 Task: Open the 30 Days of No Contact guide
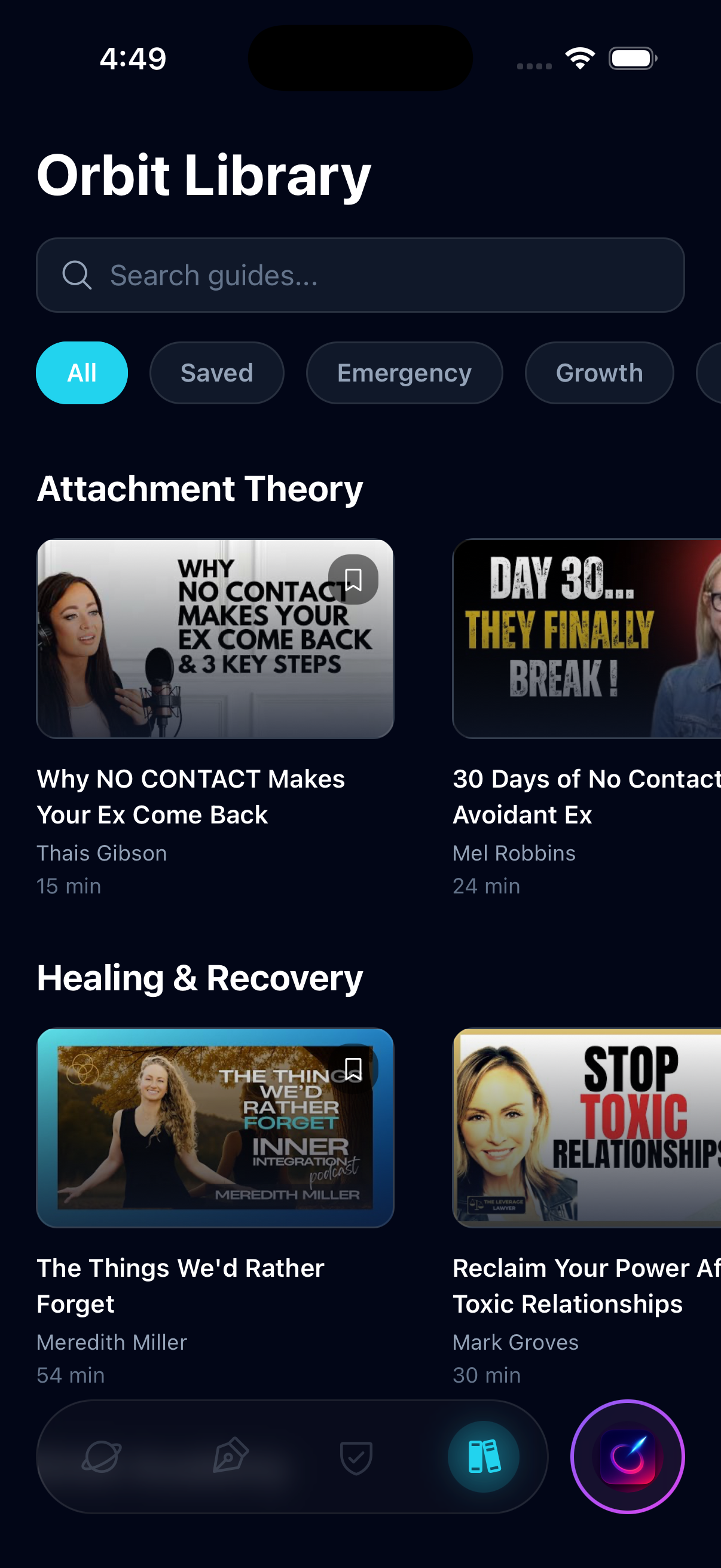click(586, 639)
